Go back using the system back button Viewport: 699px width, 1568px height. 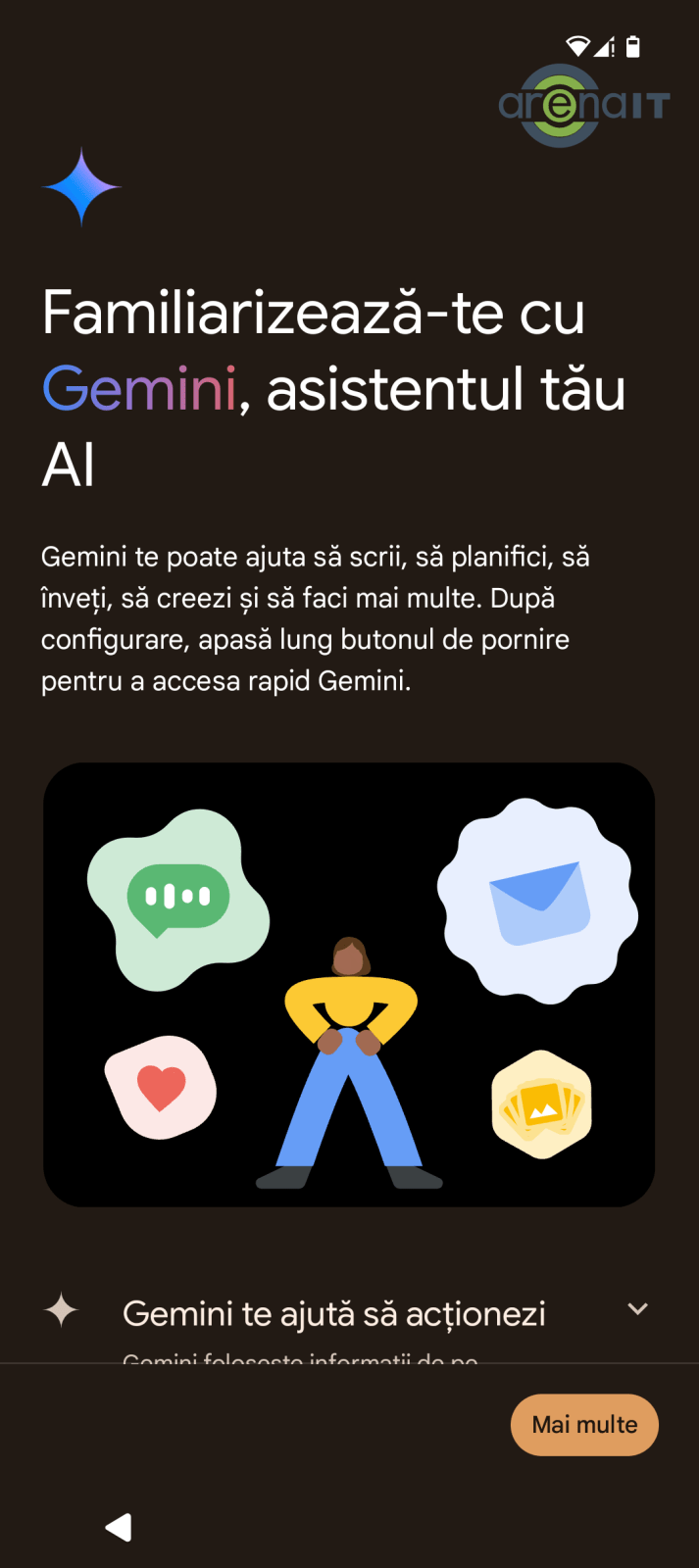[119, 1527]
